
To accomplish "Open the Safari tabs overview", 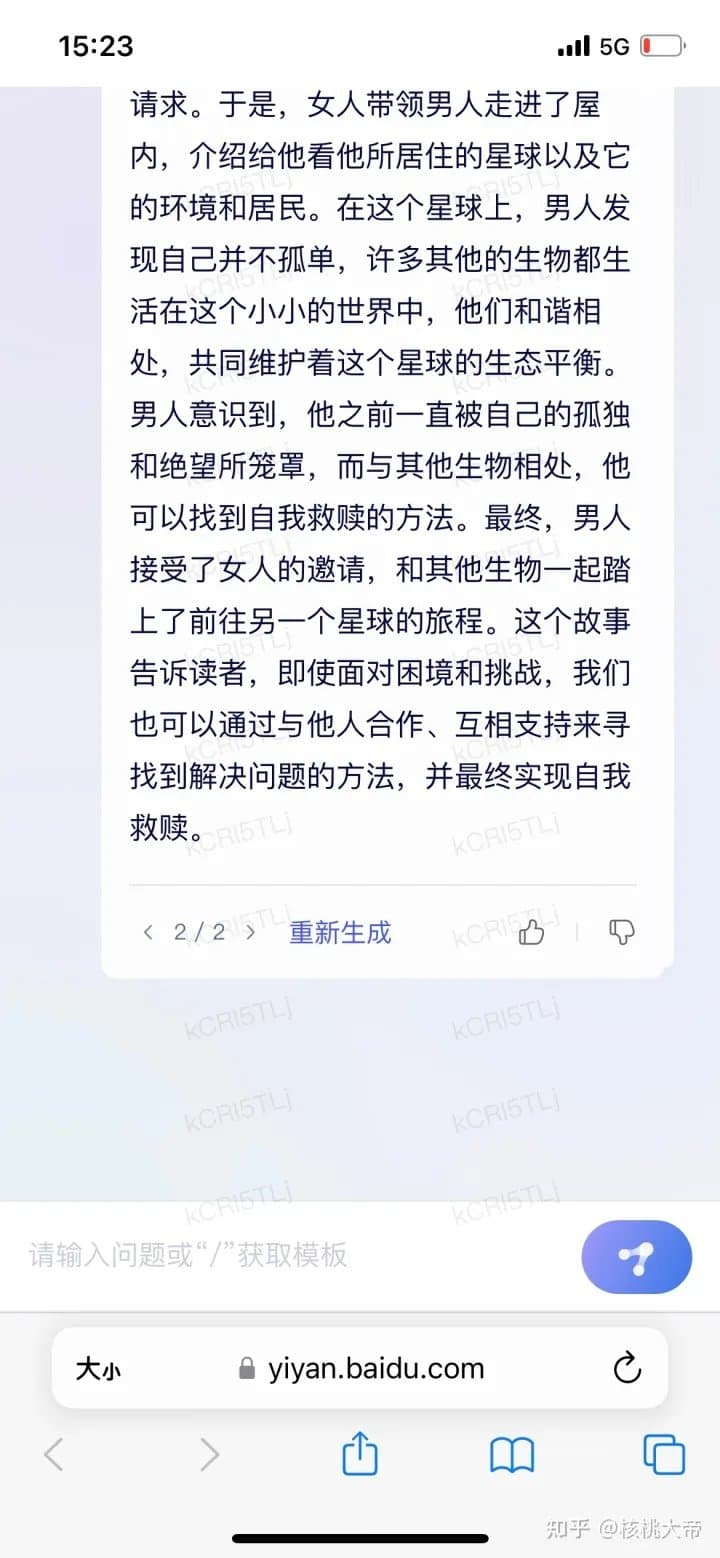I will tap(664, 1454).
